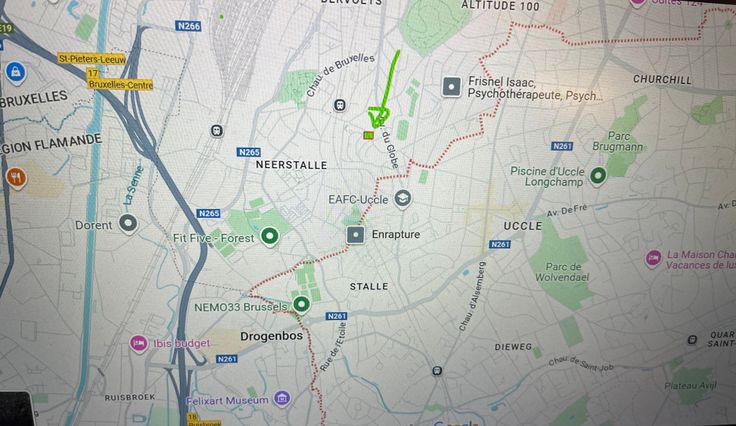736x426 pixels.
Task: Select the Piscine d'Uccle Longchamp pin
Action: pyautogui.click(x=598, y=176)
